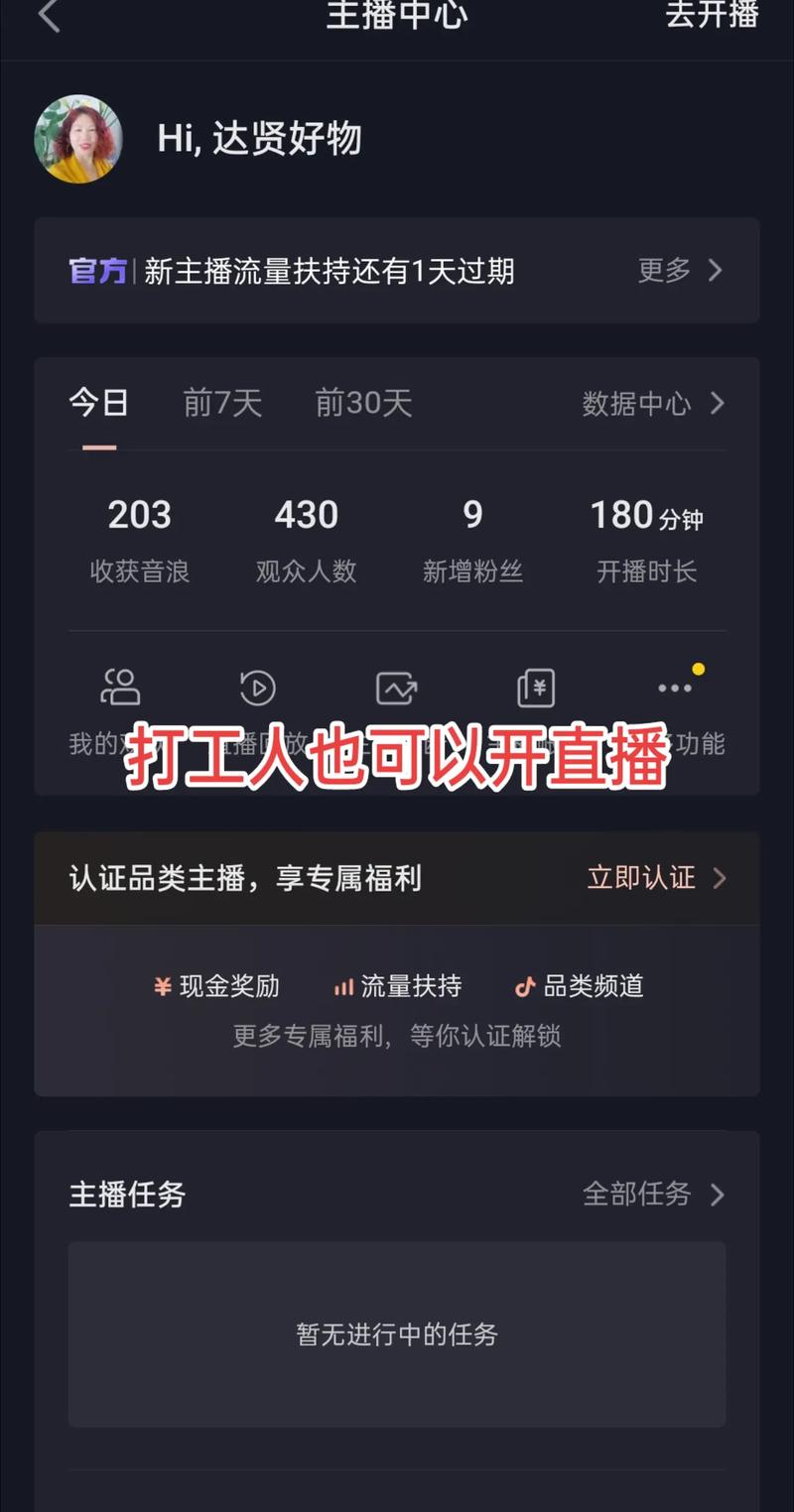Tap 立即认证 to certify now
The height and width of the screenshot is (1512, 794).
click(657, 878)
